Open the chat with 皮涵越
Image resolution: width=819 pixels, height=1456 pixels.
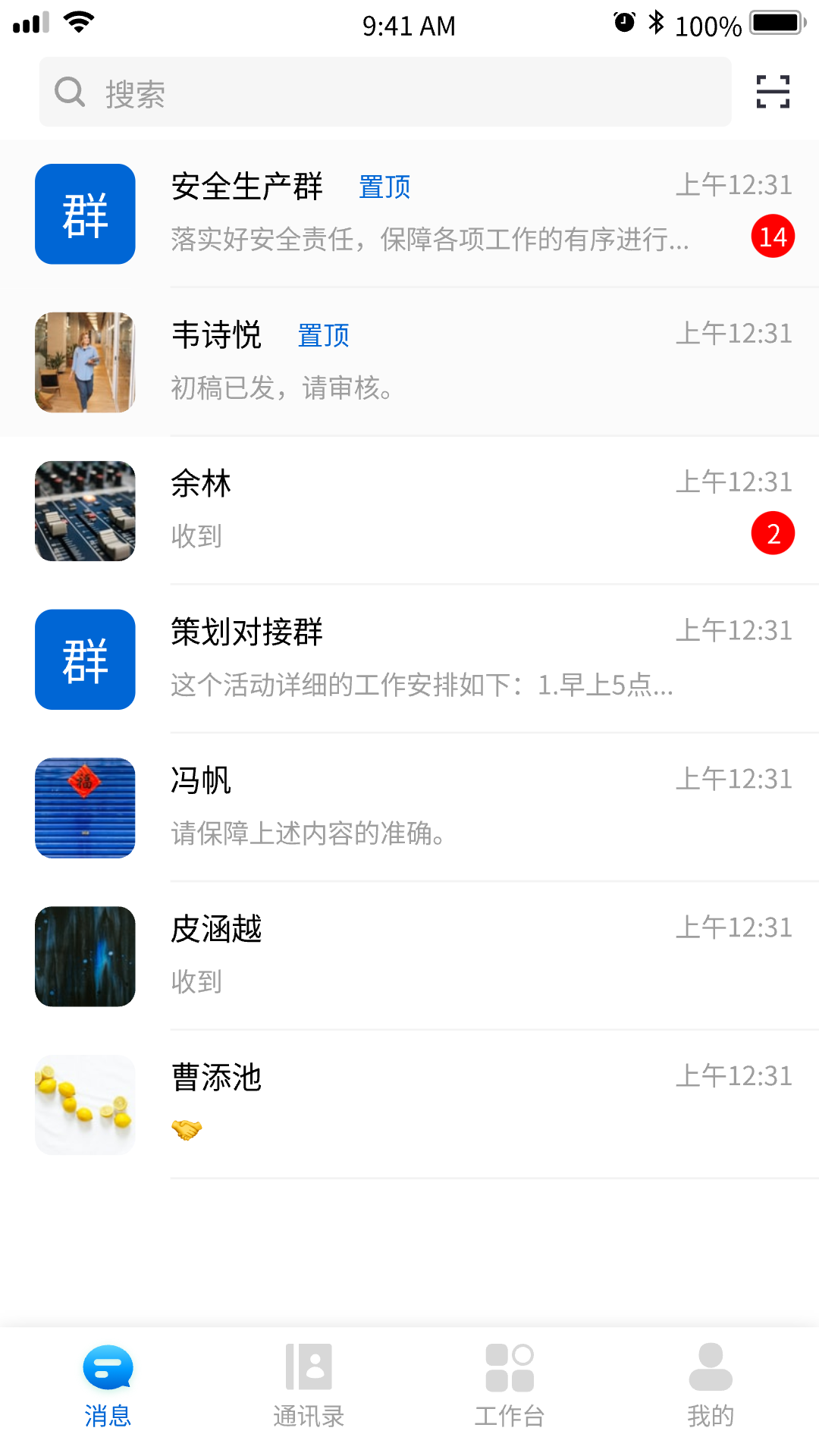(x=409, y=955)
